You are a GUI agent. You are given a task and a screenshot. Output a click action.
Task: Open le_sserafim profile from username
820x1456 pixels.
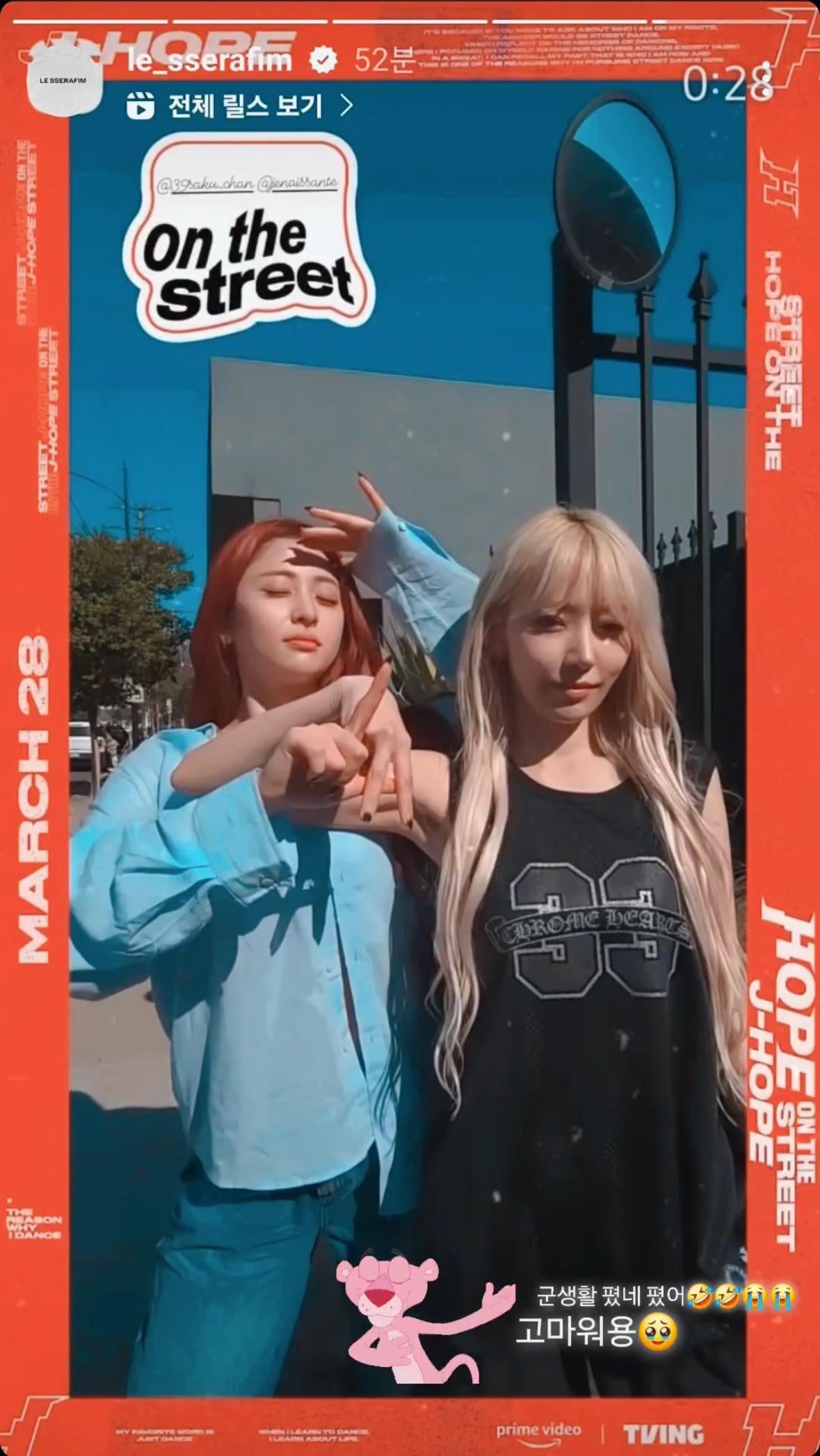(209, 61)
